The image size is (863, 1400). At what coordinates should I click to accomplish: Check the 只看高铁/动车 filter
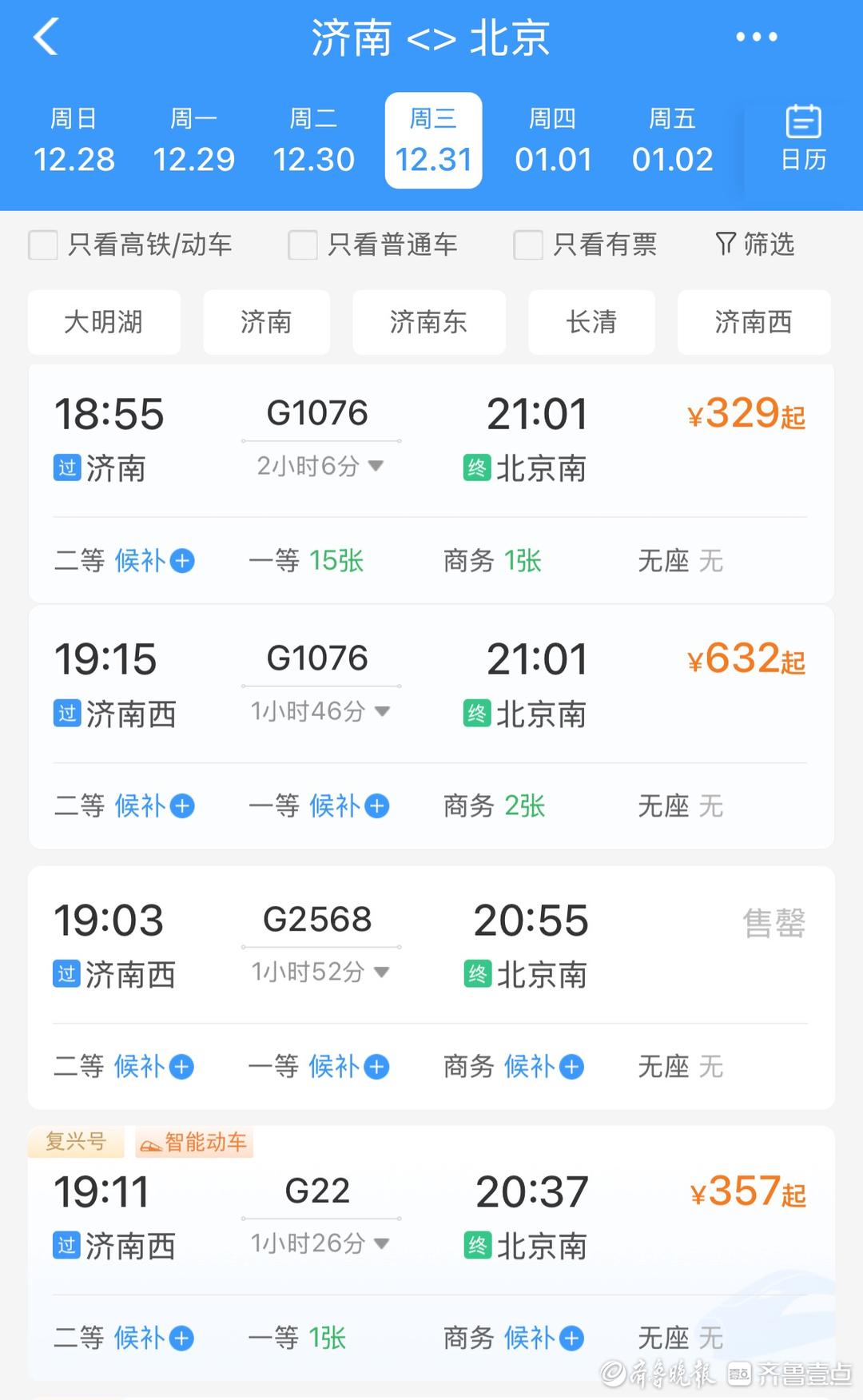pos(43,245)
